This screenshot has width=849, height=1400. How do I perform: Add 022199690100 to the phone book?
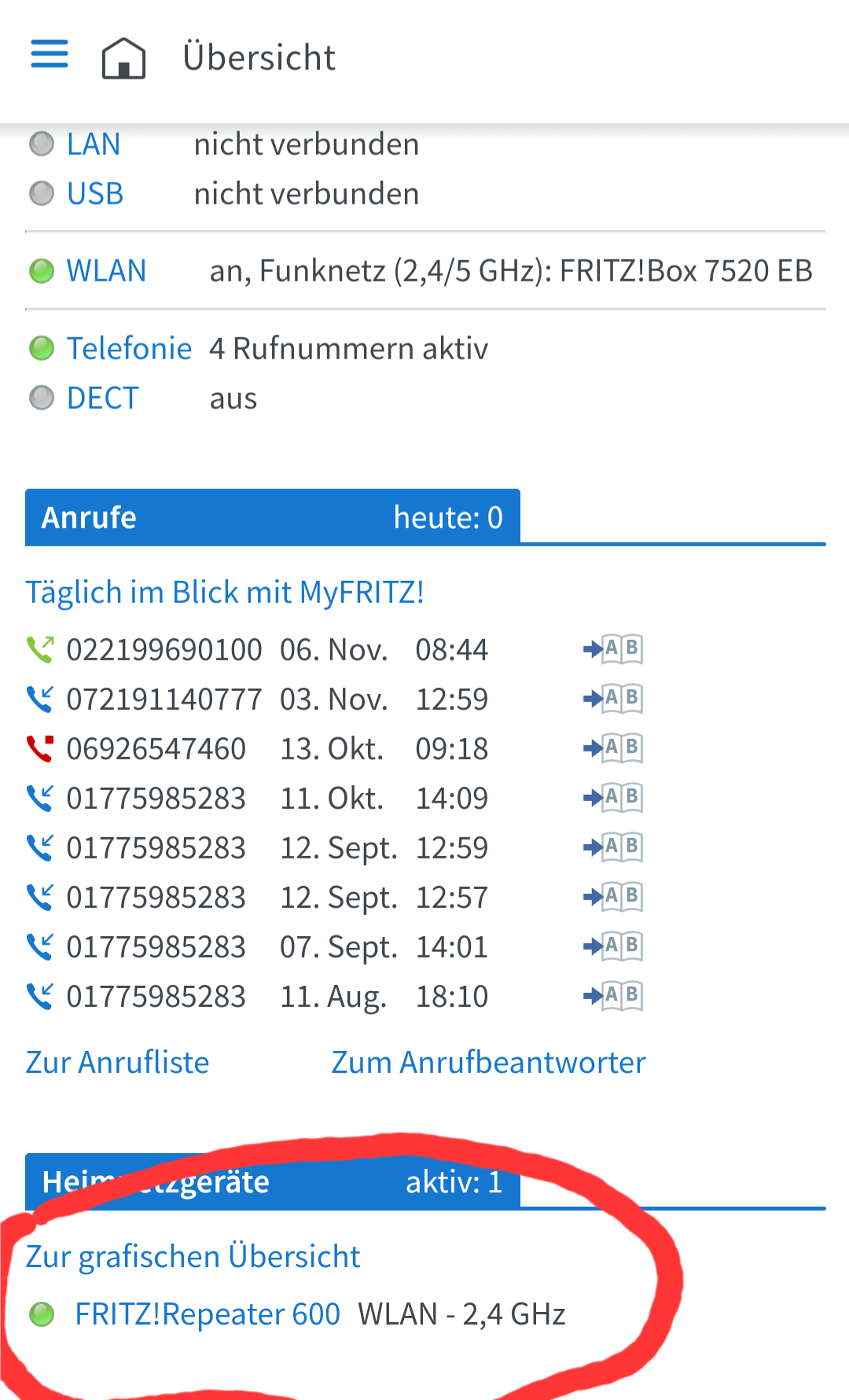[613, 650]
